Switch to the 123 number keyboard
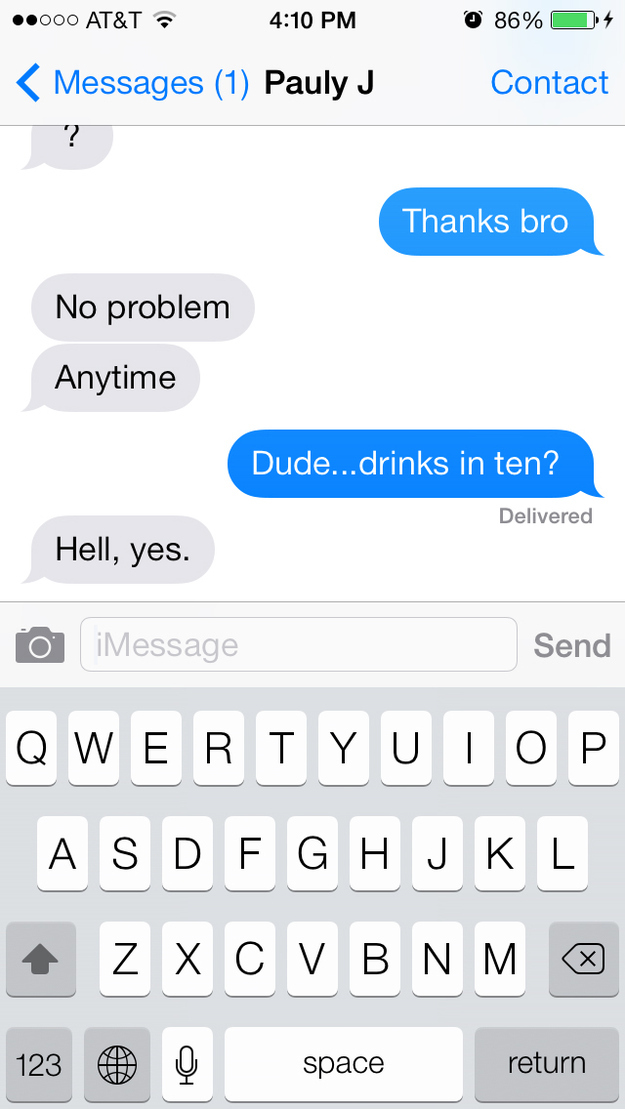 (x=39, y=1064)
